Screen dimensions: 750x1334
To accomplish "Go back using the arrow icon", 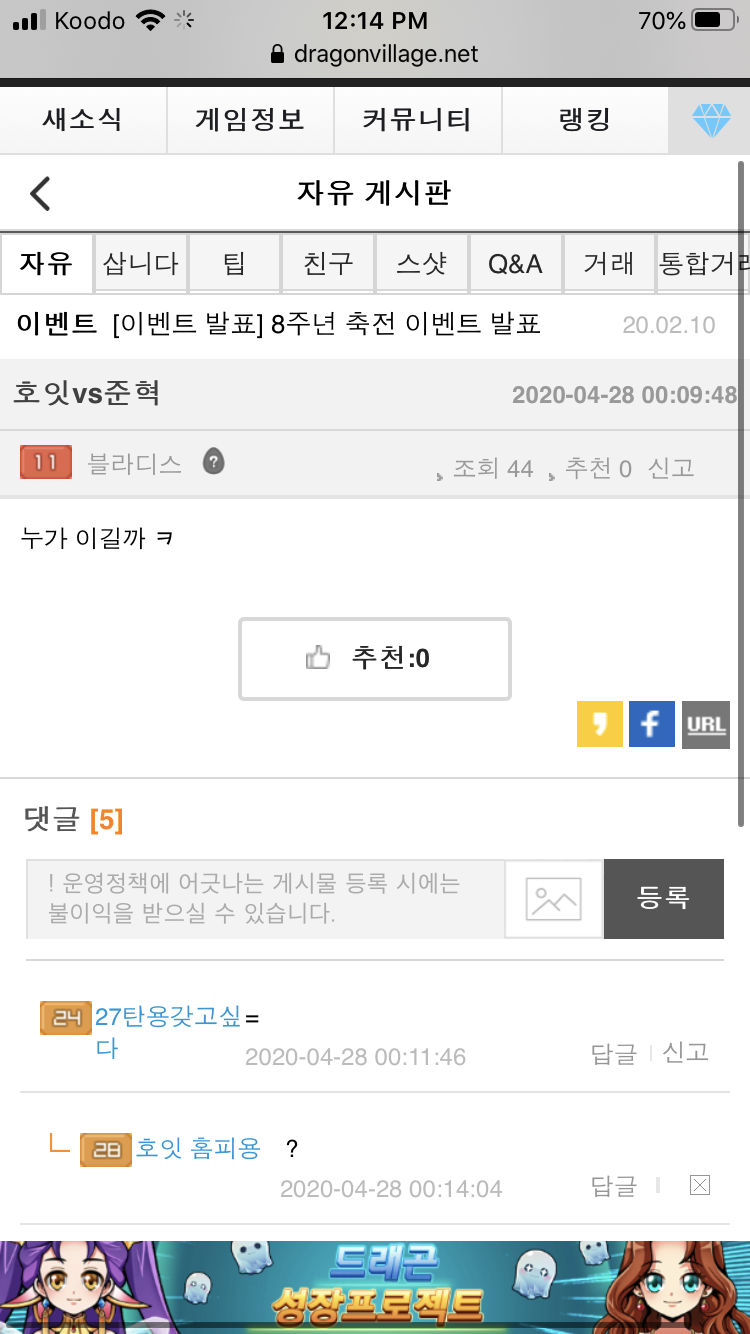I will pyautogui.click(x=40, y=193).
